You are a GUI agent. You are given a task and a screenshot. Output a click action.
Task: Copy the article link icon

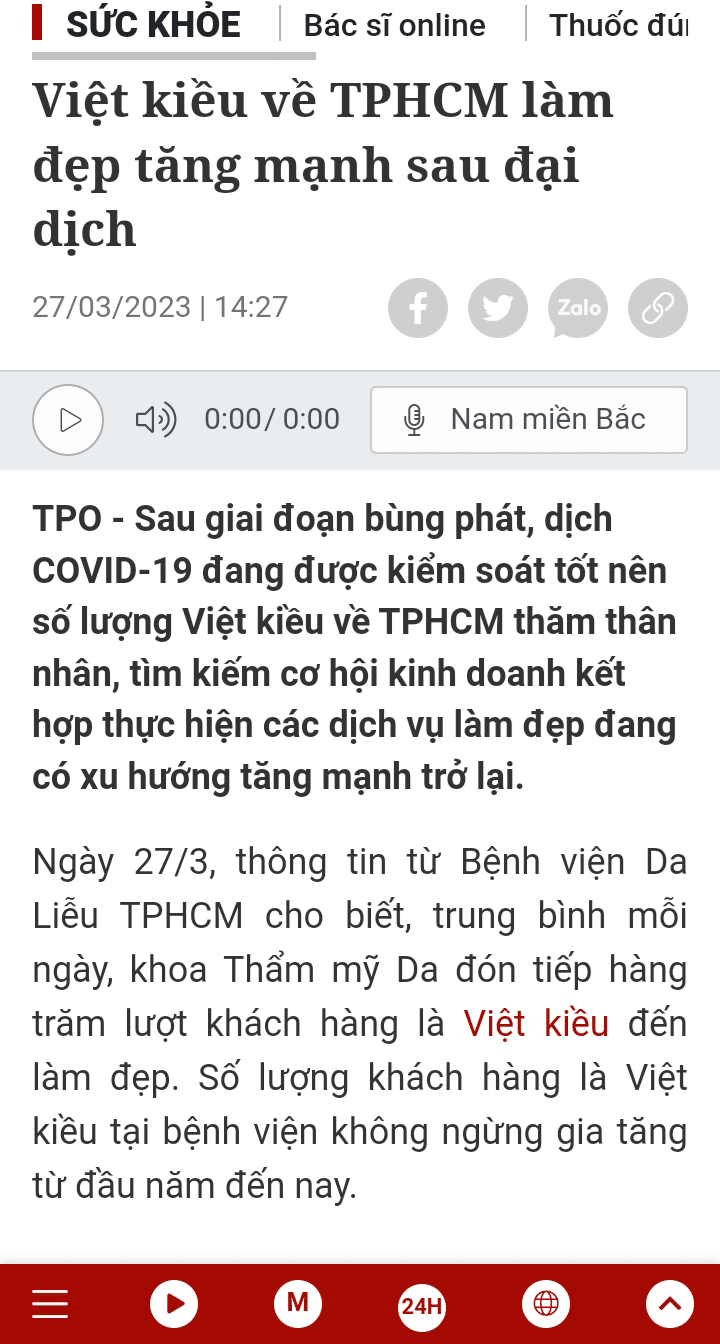[658, 308]
